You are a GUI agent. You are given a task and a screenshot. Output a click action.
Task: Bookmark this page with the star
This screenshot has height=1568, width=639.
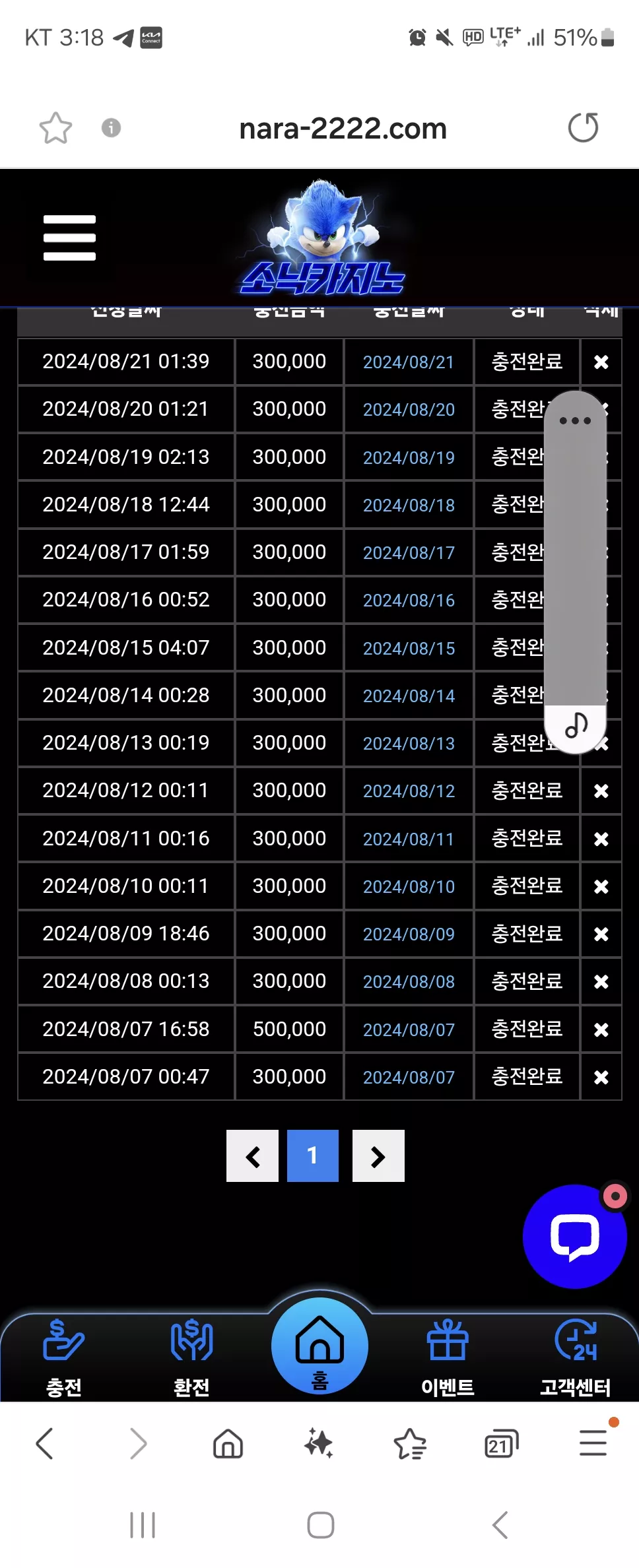pos(55,128)
